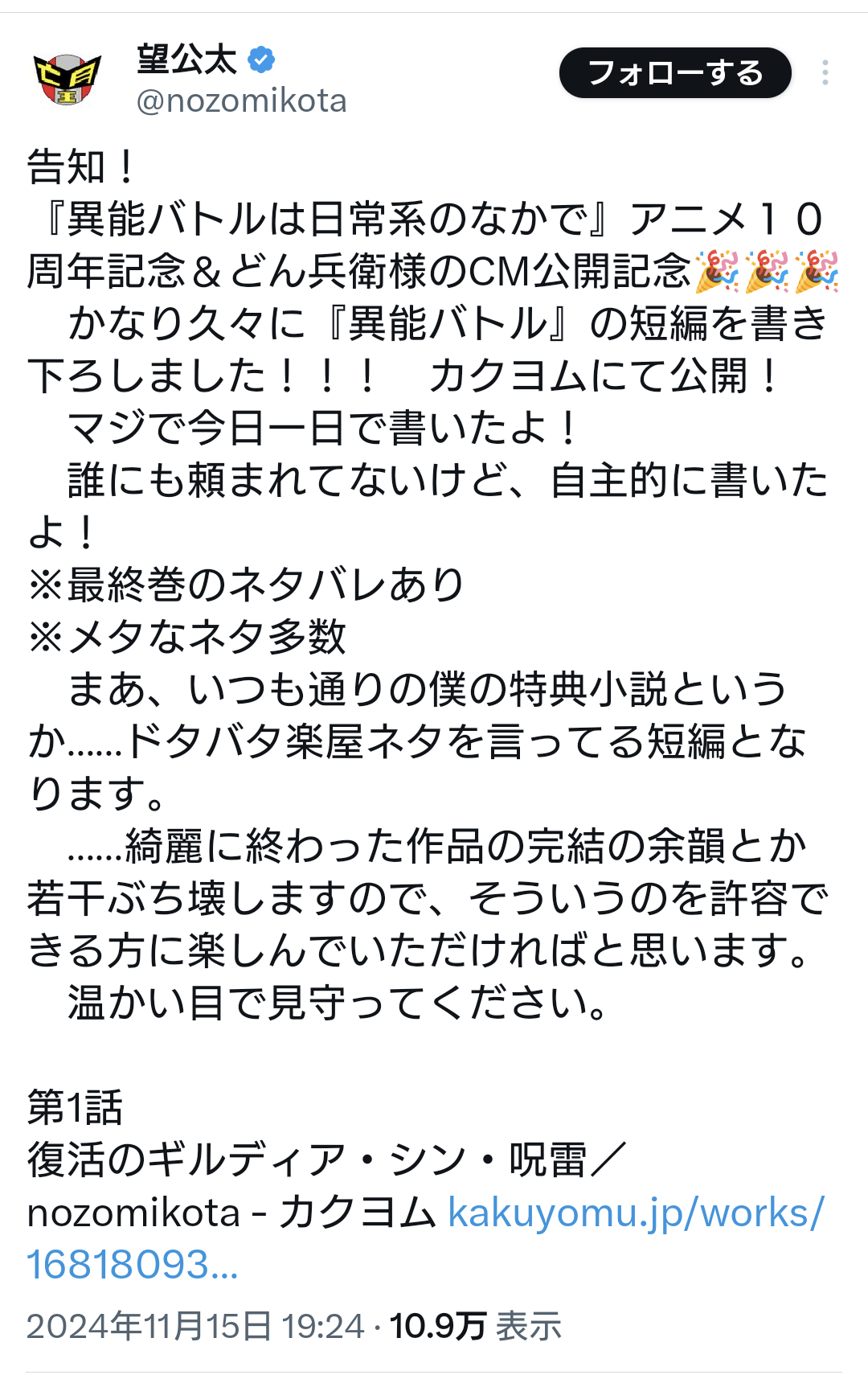The width and height of the screenshot is (868, 1379).
Task: Open 望公太's profile avatar
Action: point(68,79)
